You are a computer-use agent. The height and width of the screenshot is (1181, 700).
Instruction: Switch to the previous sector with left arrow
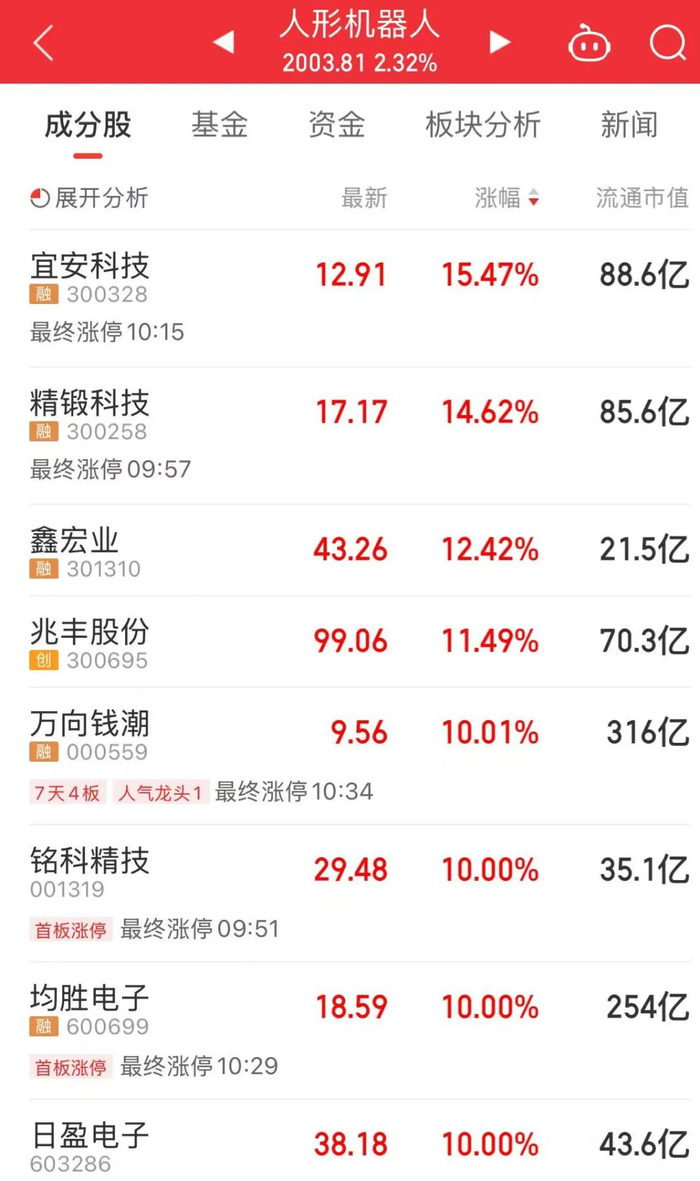224,42
